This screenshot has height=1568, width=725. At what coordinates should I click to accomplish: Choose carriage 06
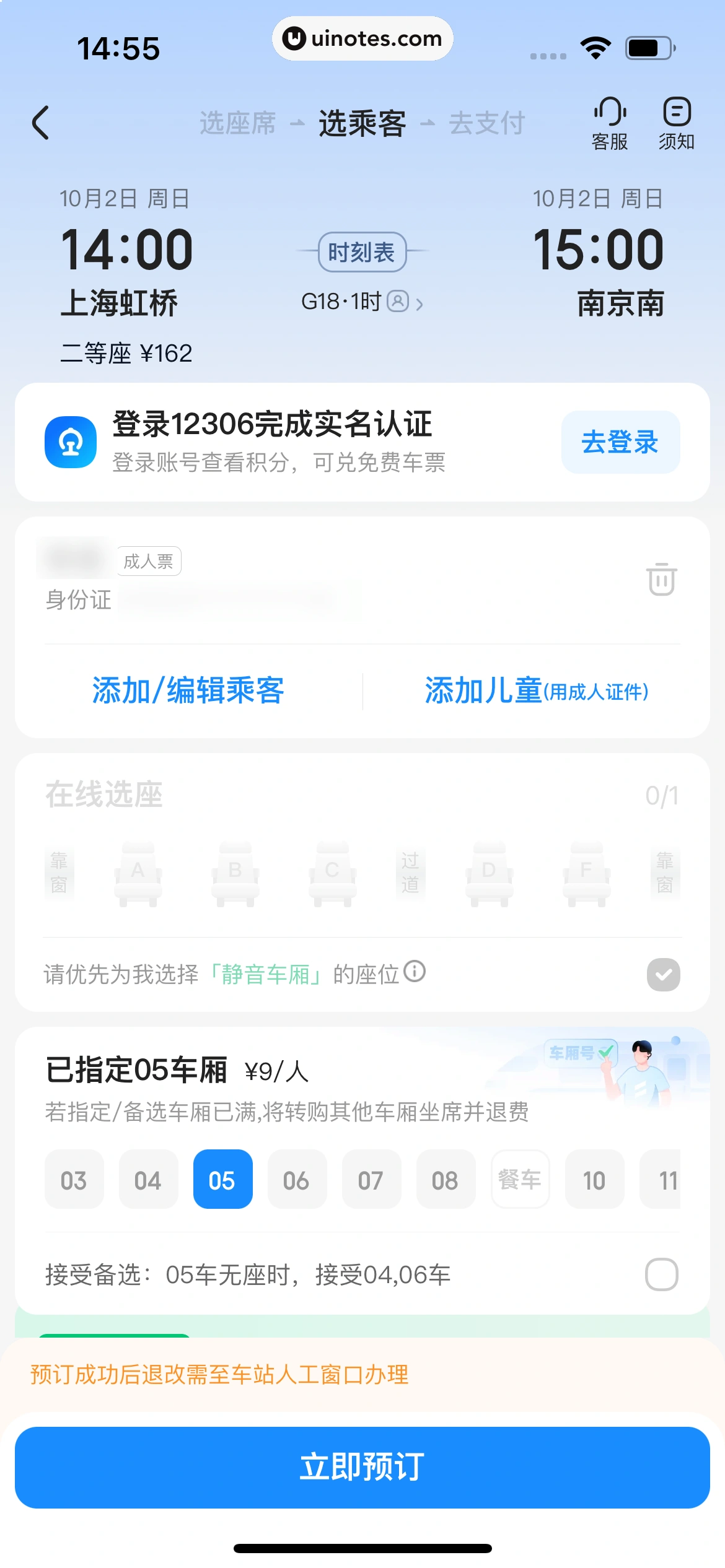pos(297,1180)
